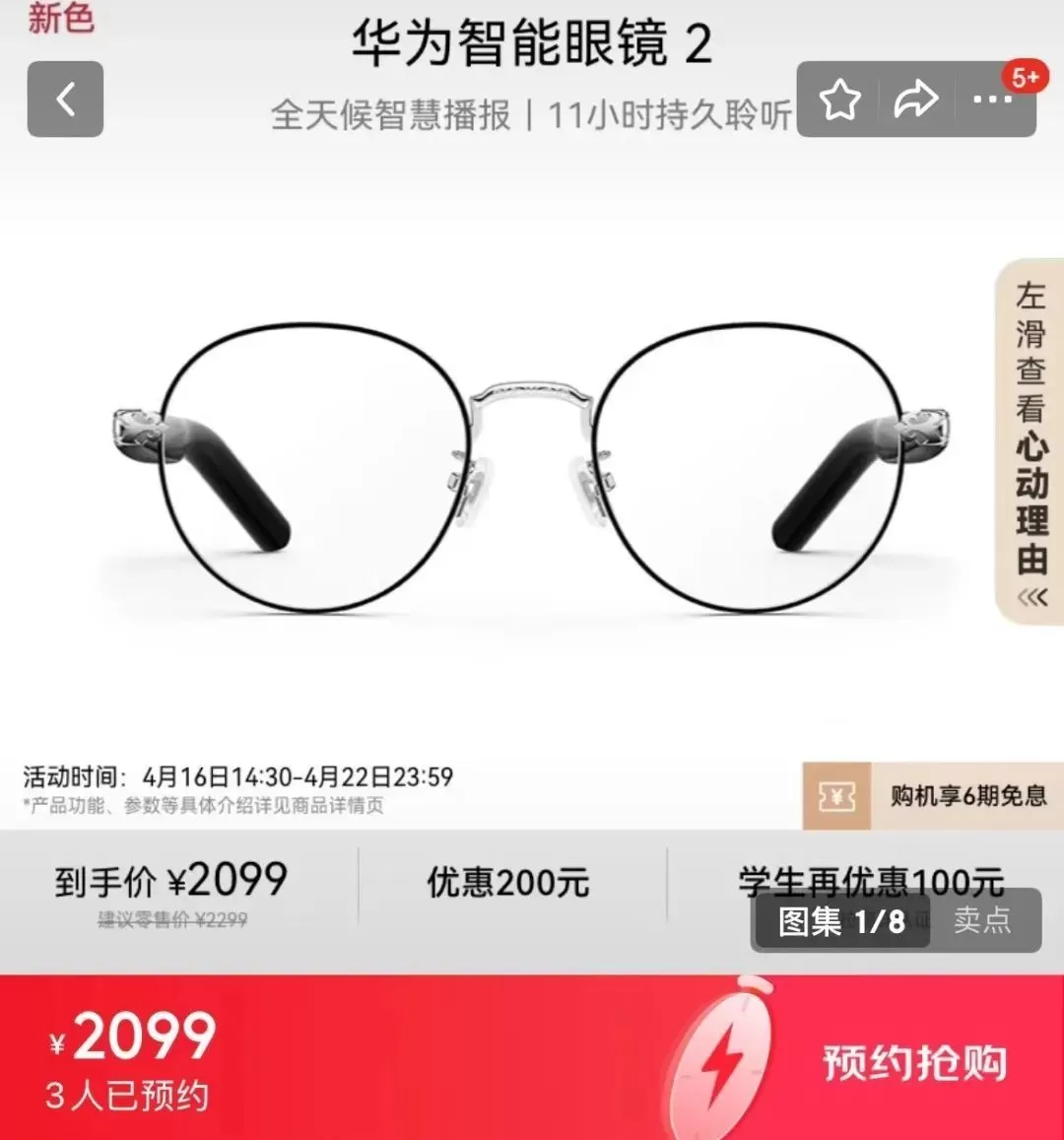The image size is (1064, 1140).
Task: Open the 左滑查看心动理由 side tab
Action: click(1031, 440)
